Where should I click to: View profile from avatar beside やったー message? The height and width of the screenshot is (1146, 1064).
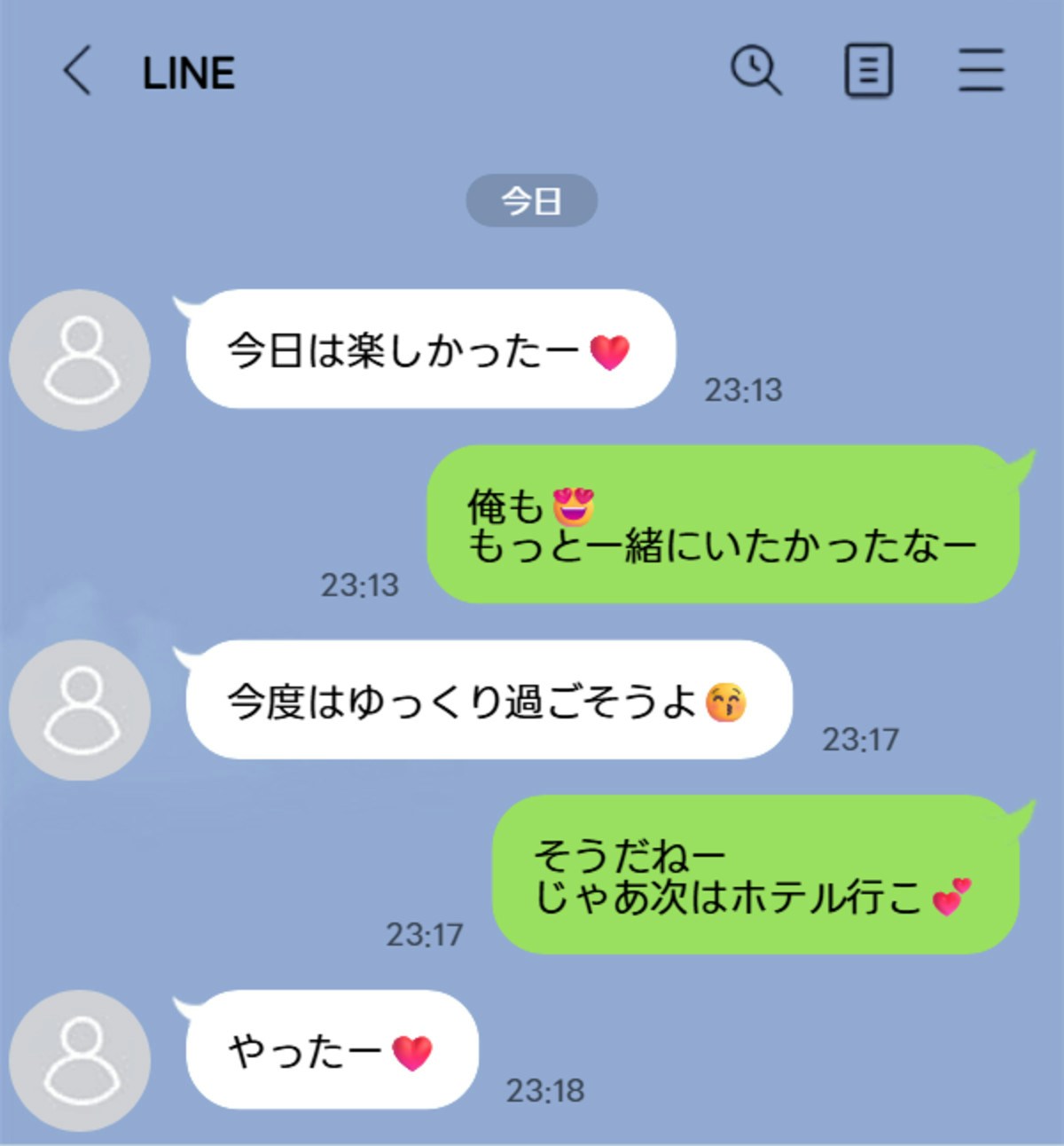coord(80,1061)
